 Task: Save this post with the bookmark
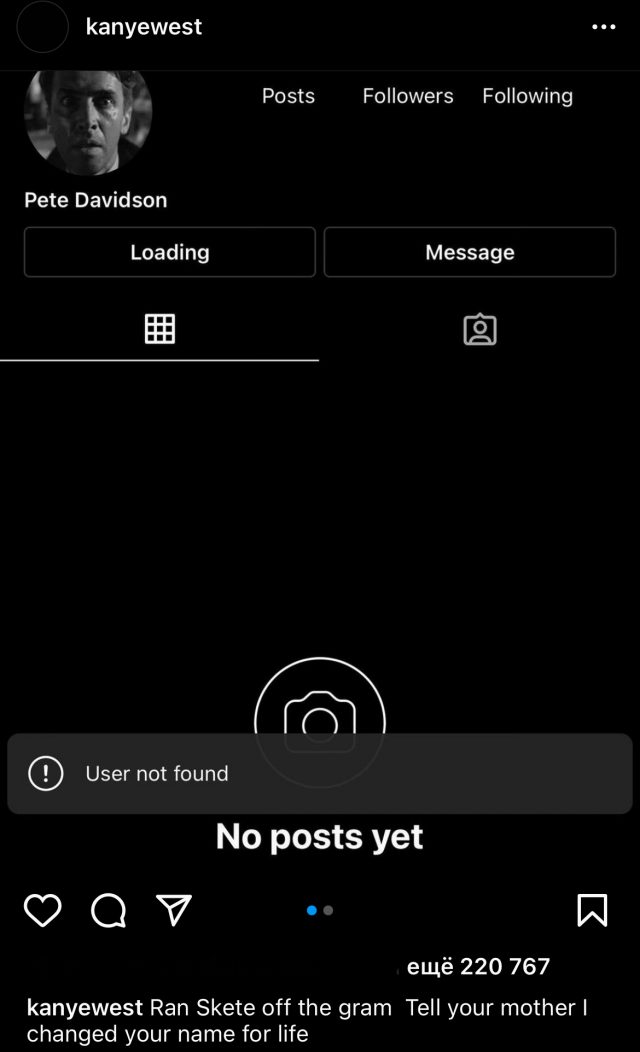pyautogui.click(x=592, y=910)
